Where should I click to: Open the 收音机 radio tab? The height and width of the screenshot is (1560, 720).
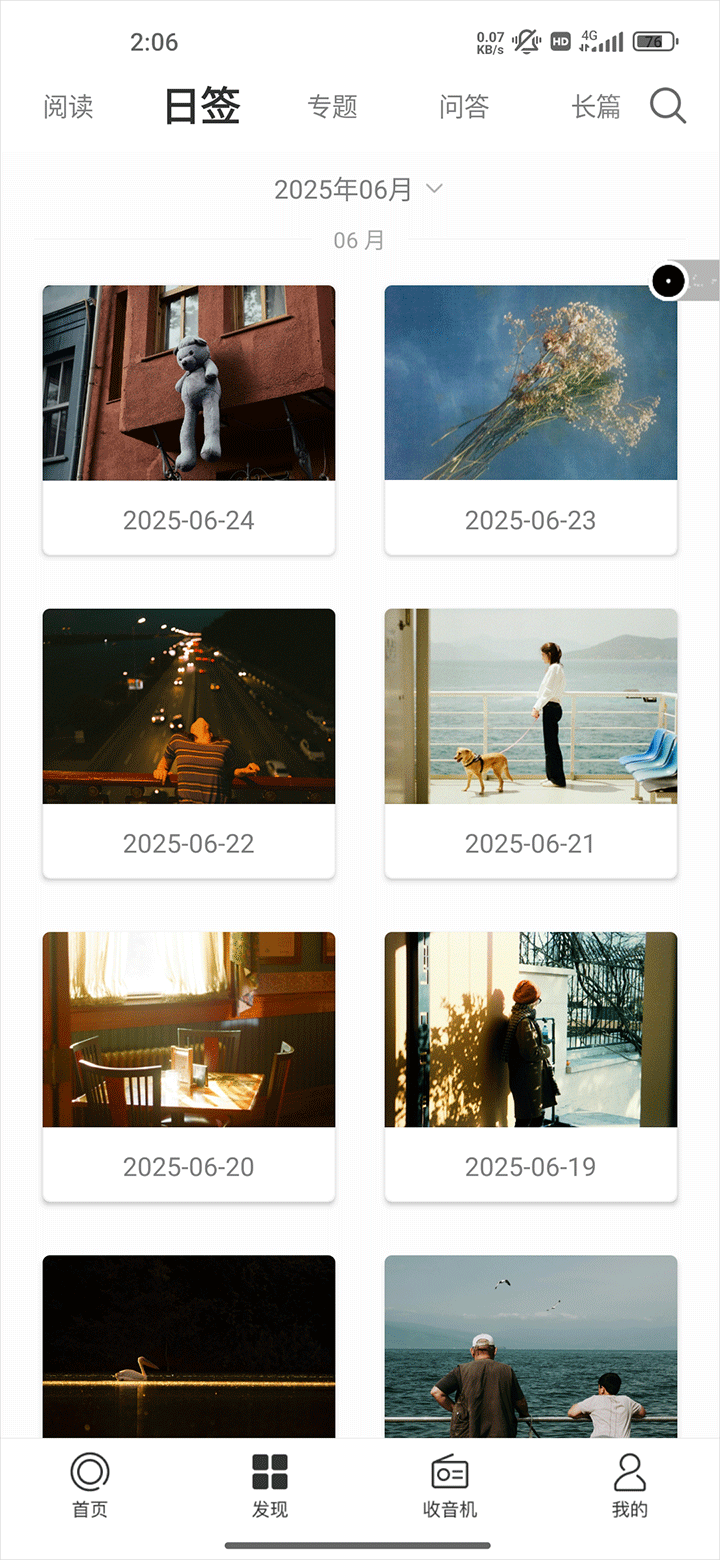point(450,1487)
